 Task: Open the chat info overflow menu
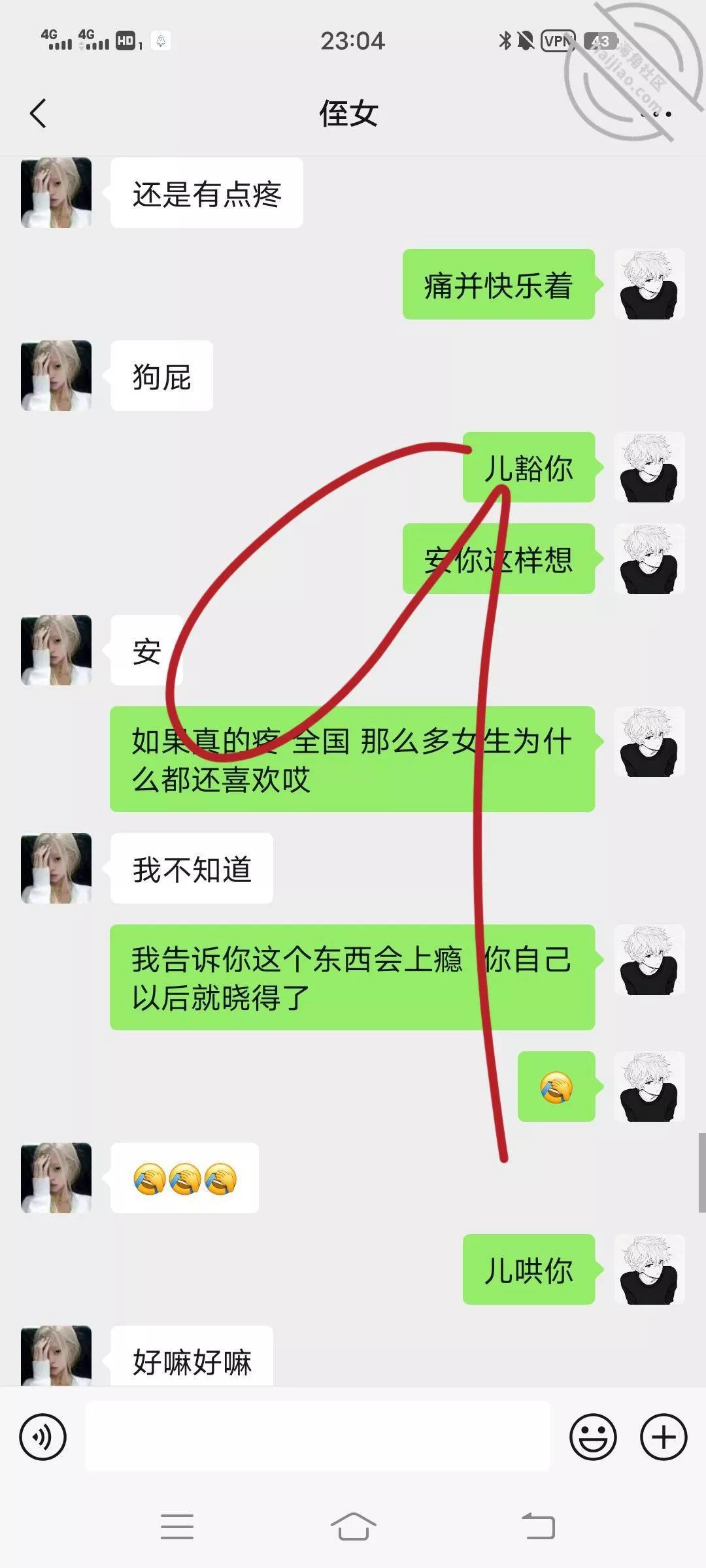656,114
